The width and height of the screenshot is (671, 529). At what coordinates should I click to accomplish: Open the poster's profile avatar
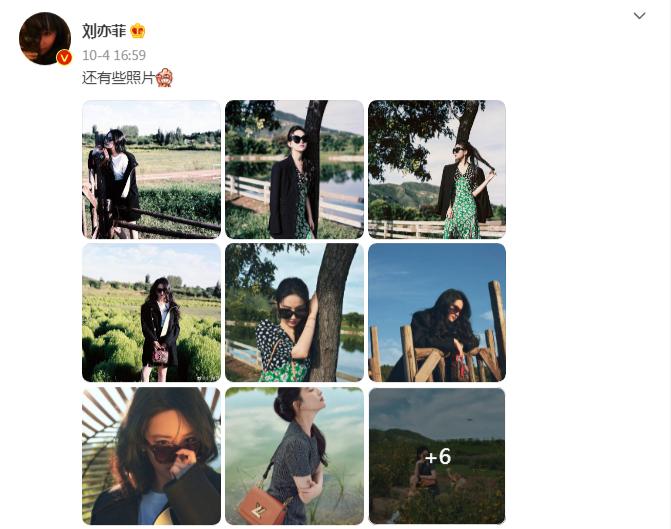click(45, 39)
